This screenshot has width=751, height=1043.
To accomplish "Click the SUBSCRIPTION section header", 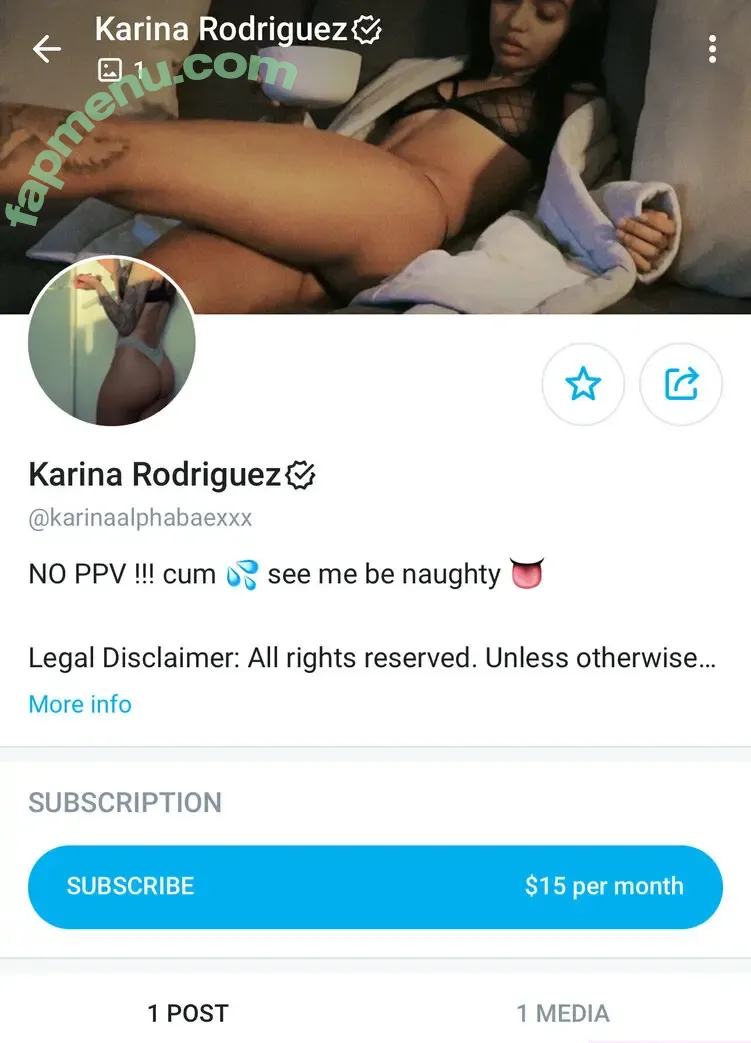I will [x=124, y=802].
